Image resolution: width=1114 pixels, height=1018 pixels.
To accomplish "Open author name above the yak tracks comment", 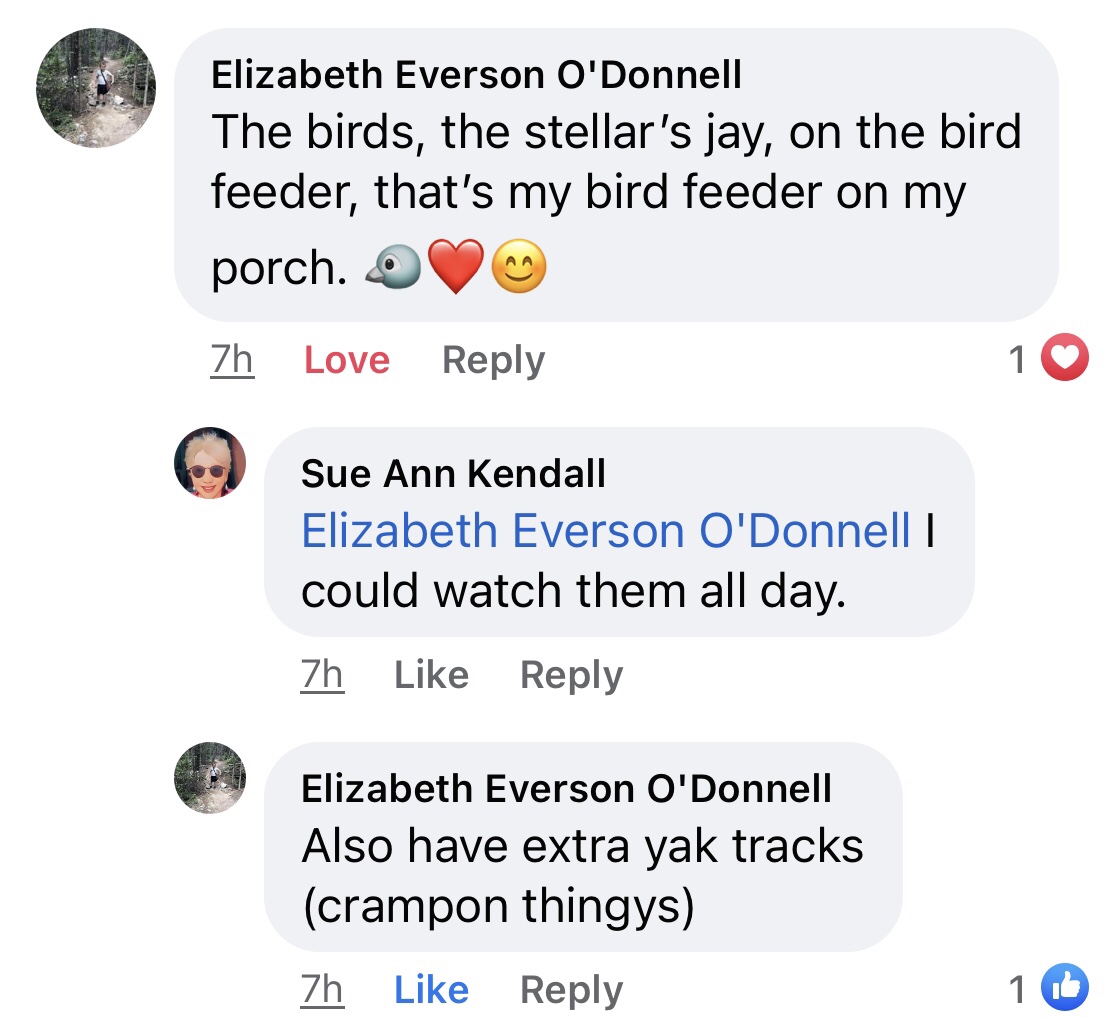I will pos(566,788).
